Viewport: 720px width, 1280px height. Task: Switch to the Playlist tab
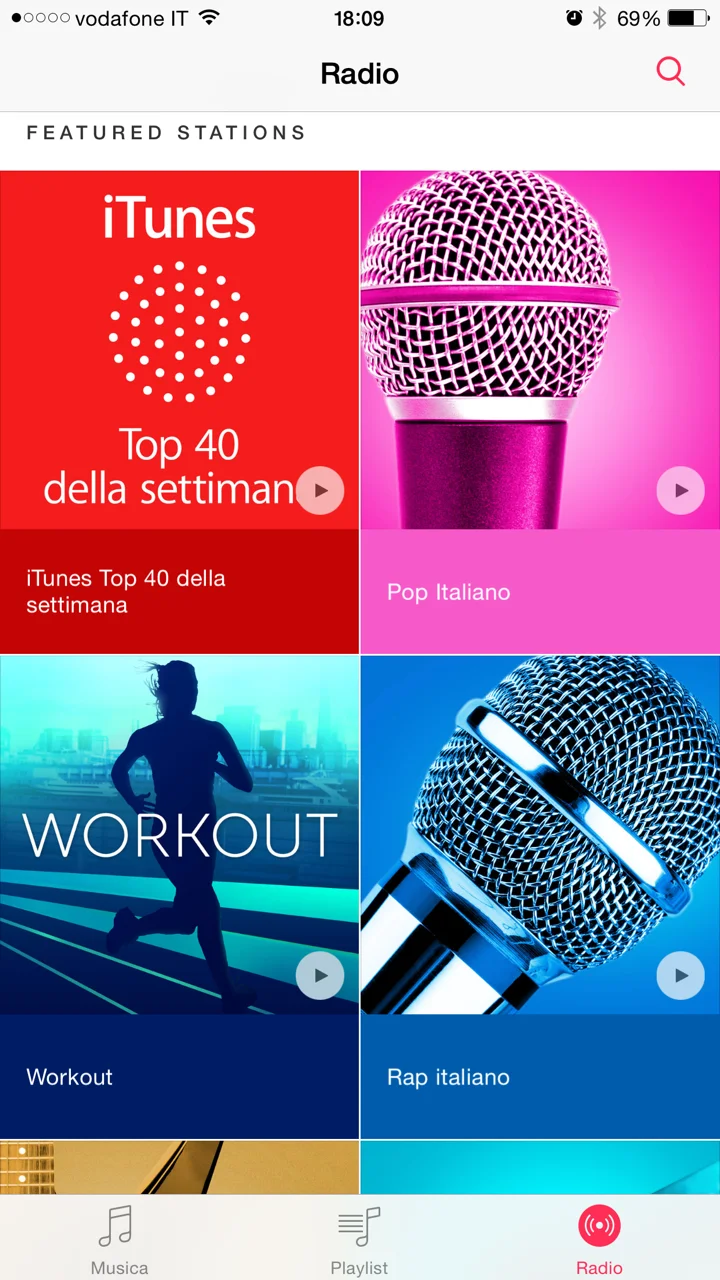(359, 1240)
